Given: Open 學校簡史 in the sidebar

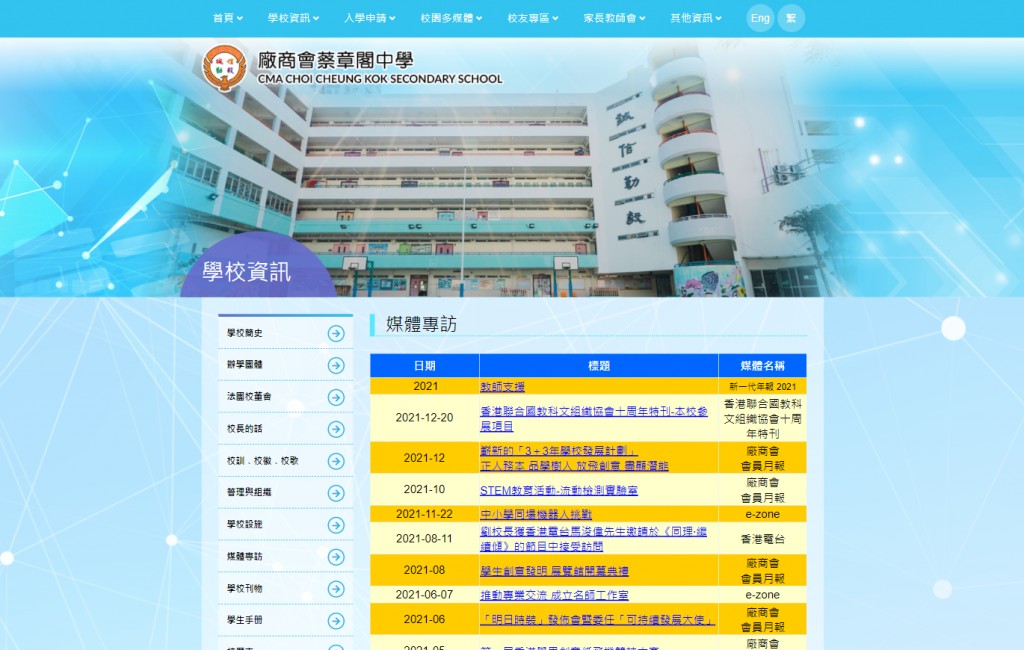Looking at the screenshot, I should [x=285, y=333].
